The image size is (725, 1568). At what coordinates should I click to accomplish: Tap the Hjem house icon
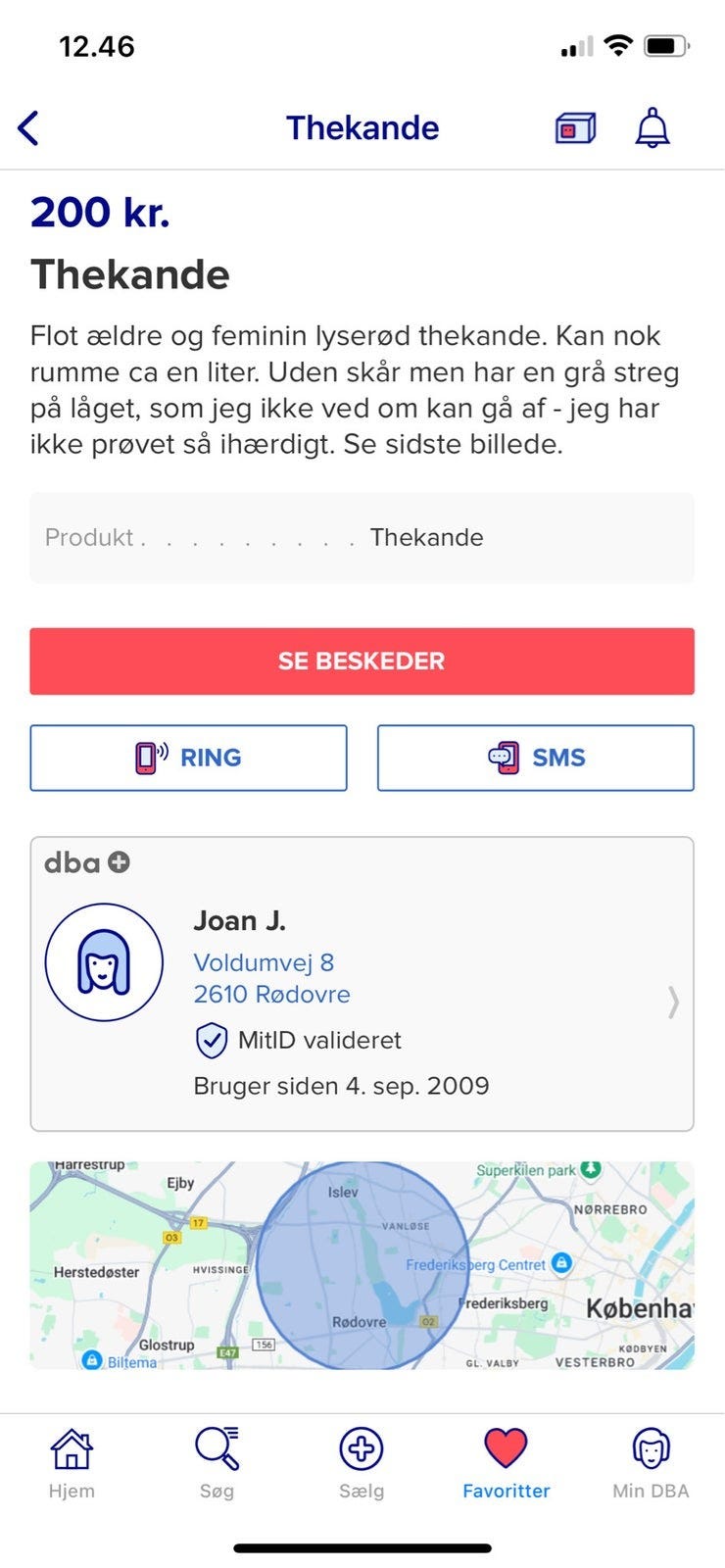pyautogui.click(x=71, y=1445)
